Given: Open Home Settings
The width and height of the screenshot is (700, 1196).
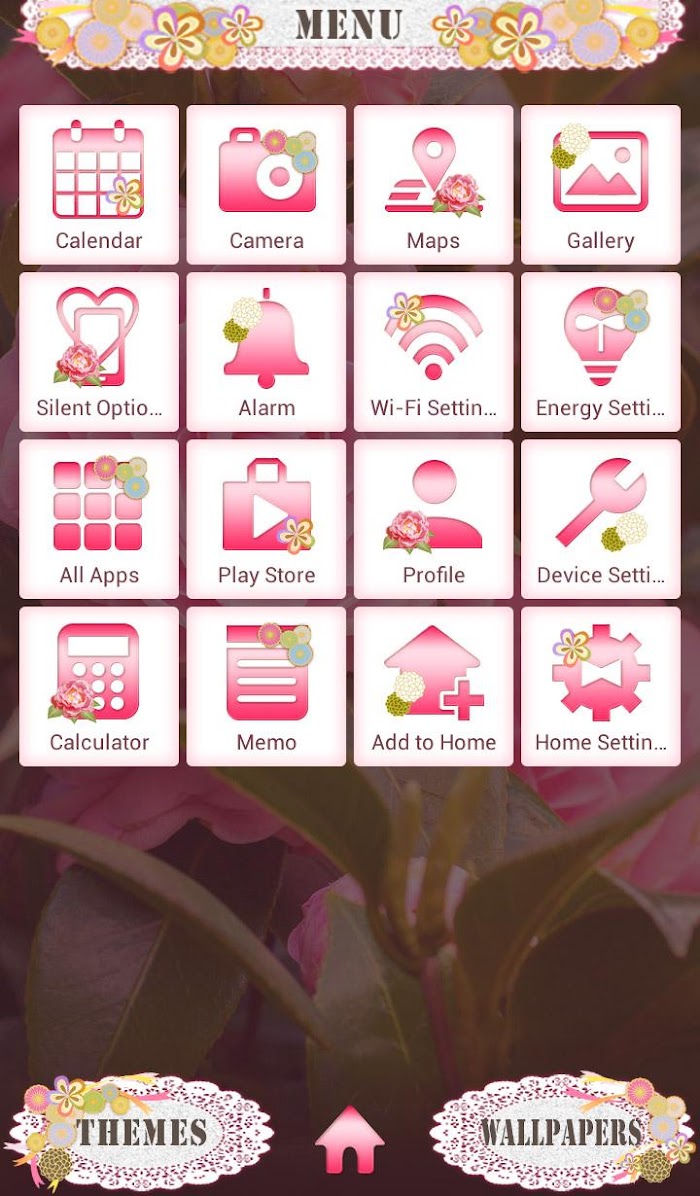Looking at the screenshot, I should [x=601, y=686].
